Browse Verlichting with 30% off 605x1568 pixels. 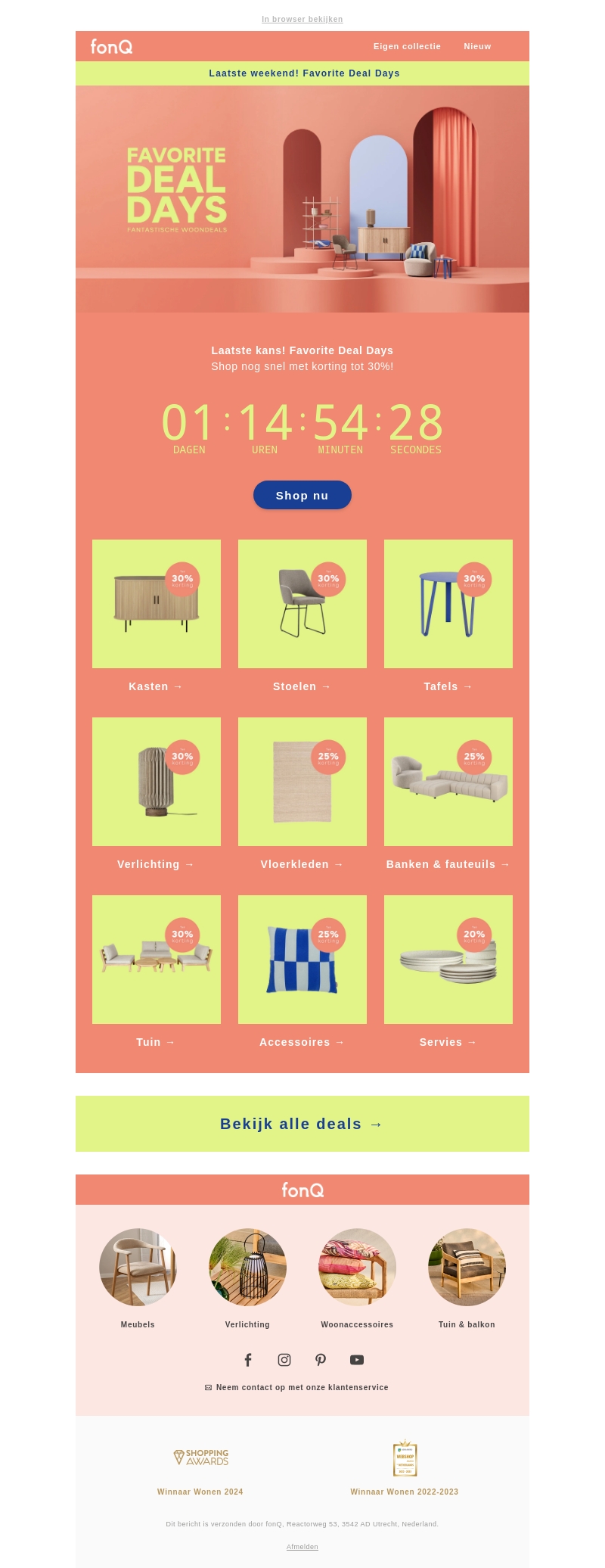coord(157,782)
